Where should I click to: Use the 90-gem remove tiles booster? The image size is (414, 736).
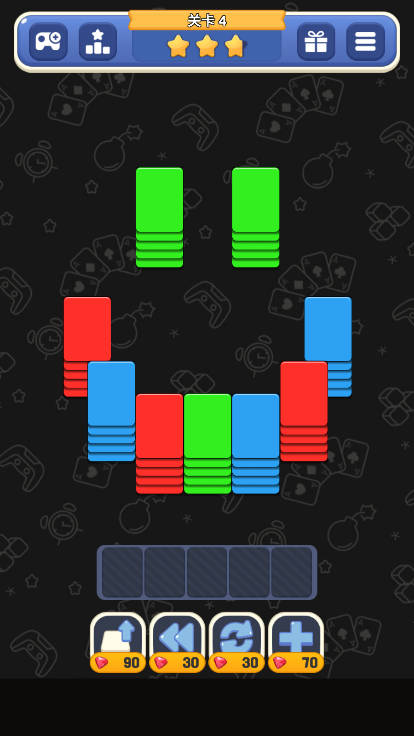coord(118,642)
